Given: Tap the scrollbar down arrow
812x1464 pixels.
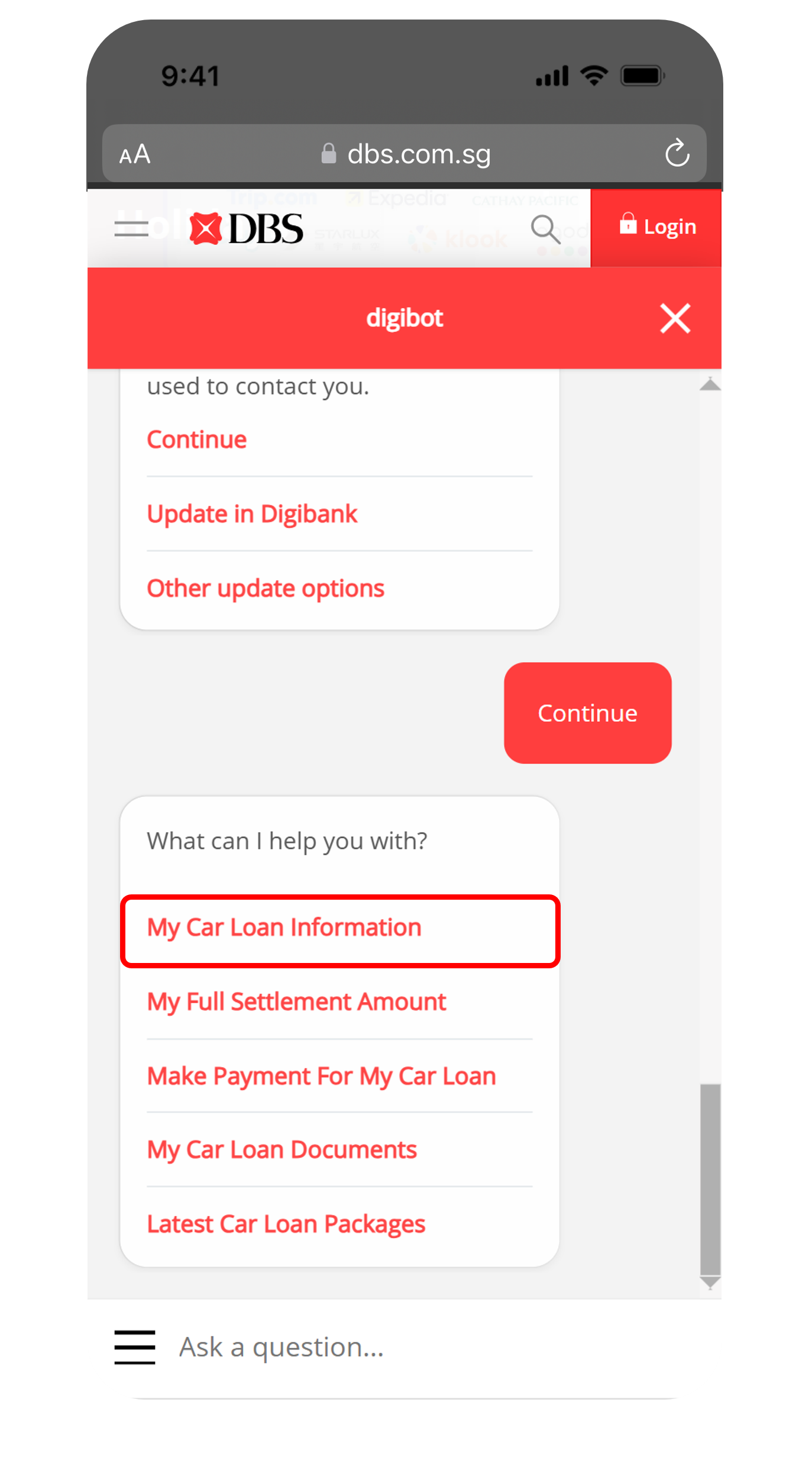Looking at the screenshot, I should 710,1282.
